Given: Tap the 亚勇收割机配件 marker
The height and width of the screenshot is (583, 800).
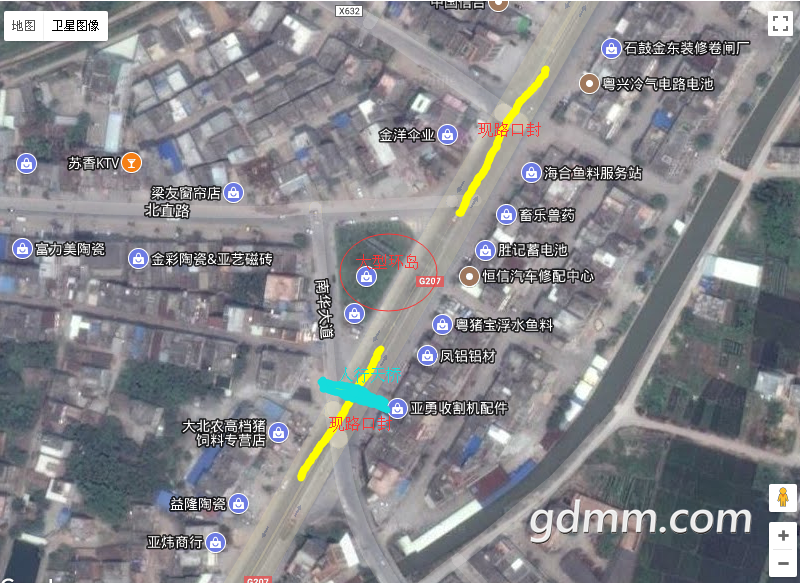Looking at the screenshot, I should coord(397,408).
